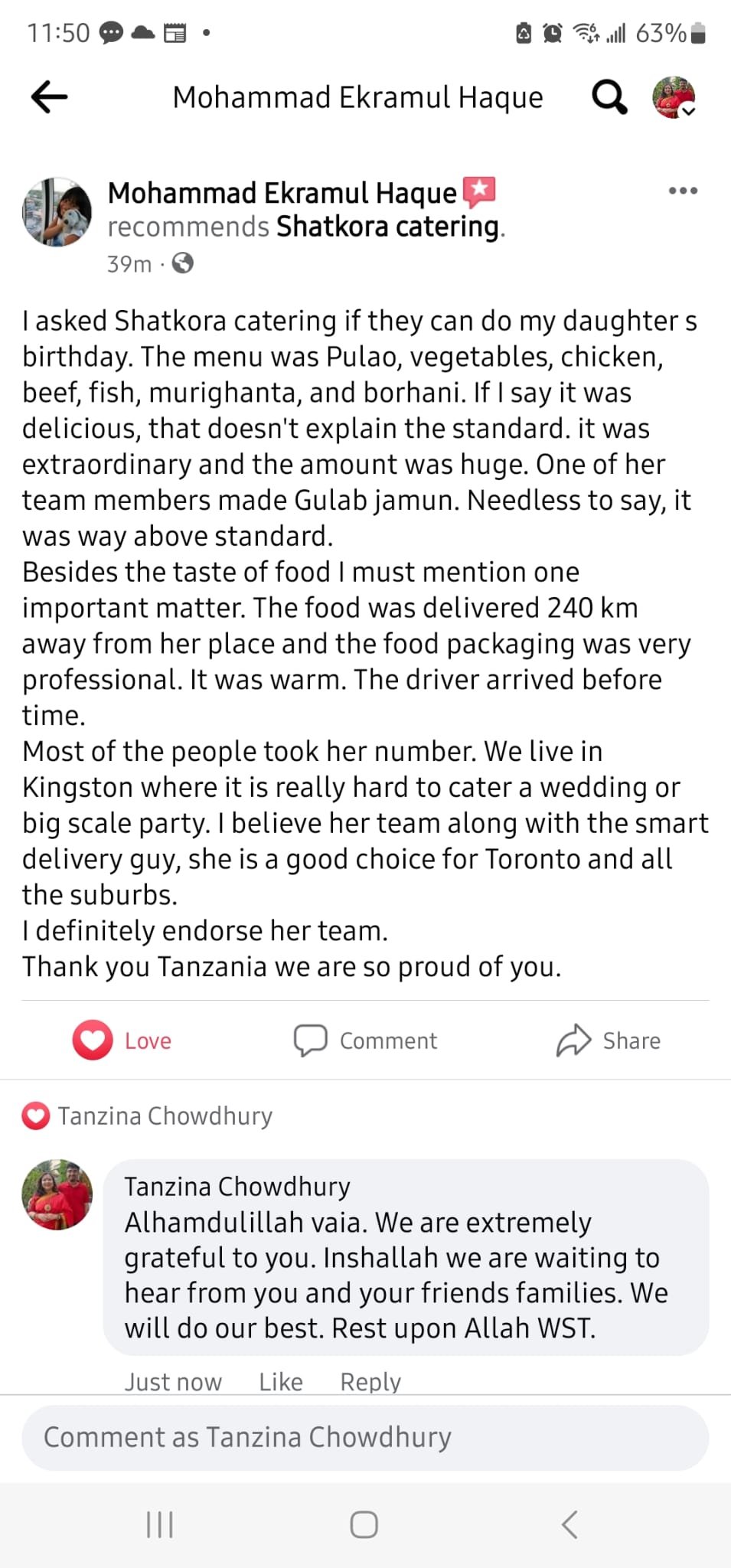Toggle Love reaction off the post

122,1040
